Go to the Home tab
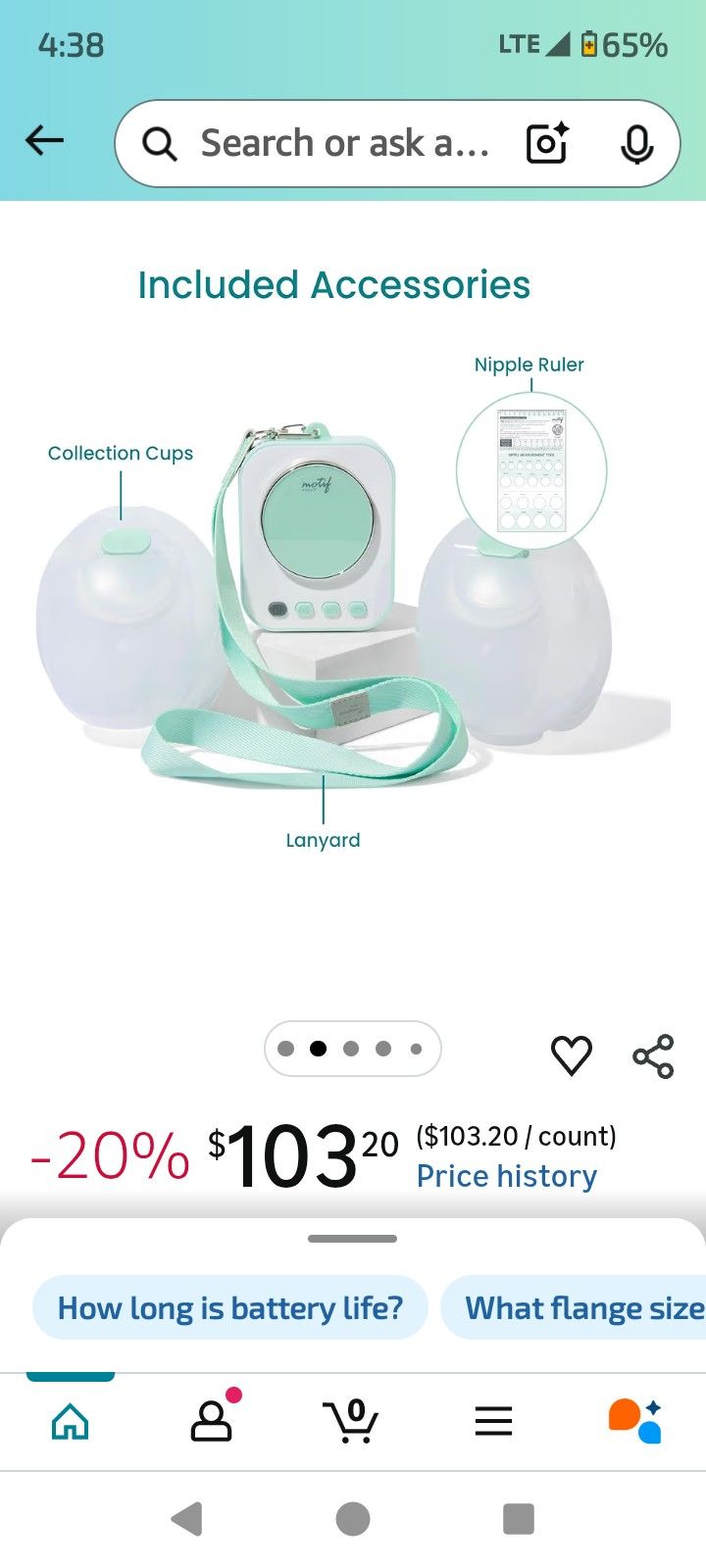Viewport: 706px width, 1568px height. coord(71,1420)
